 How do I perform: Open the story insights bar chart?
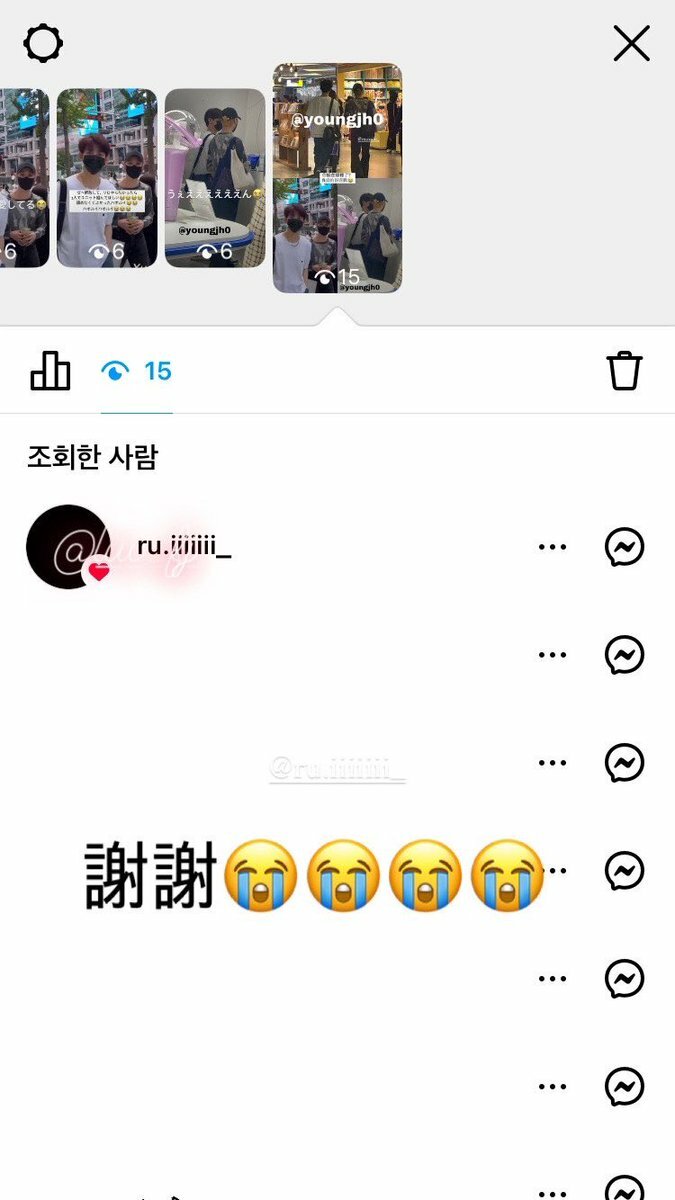click(x=50, y=371)
